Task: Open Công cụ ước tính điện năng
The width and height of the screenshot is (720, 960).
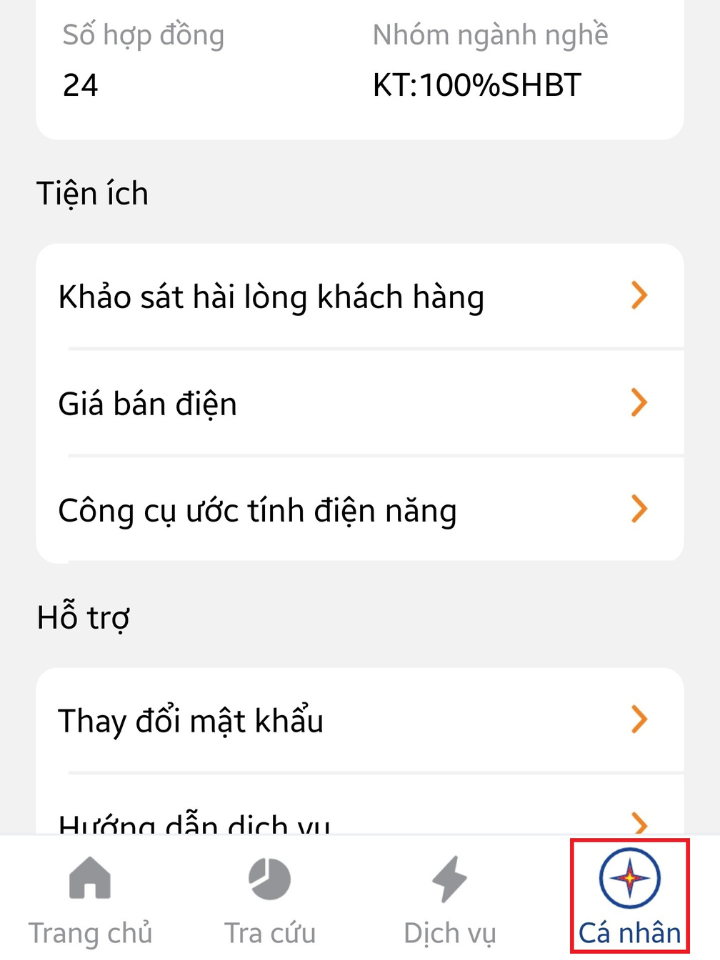Action: [358, 511]
